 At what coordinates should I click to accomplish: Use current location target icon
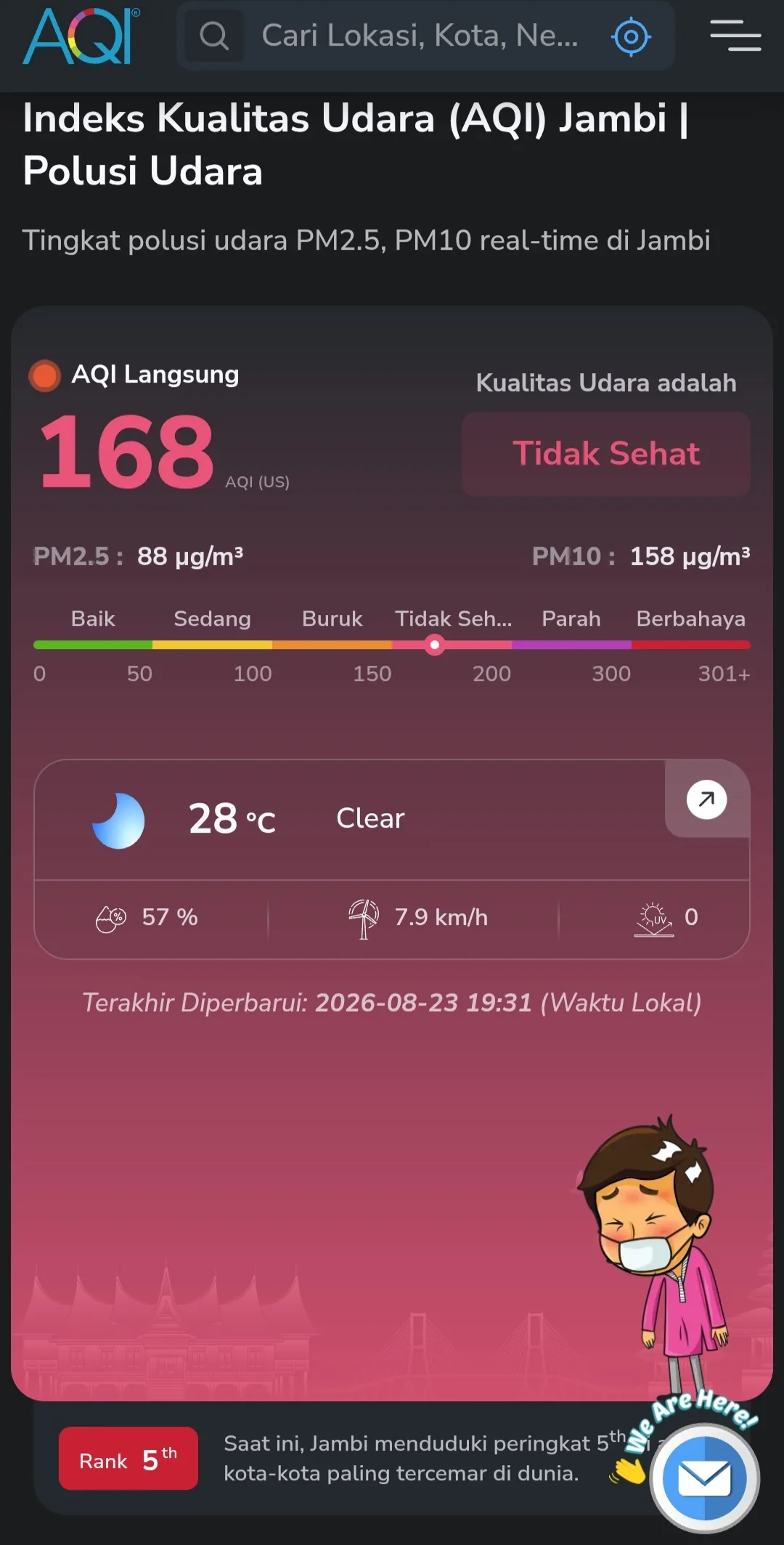(x=631, y=36)
